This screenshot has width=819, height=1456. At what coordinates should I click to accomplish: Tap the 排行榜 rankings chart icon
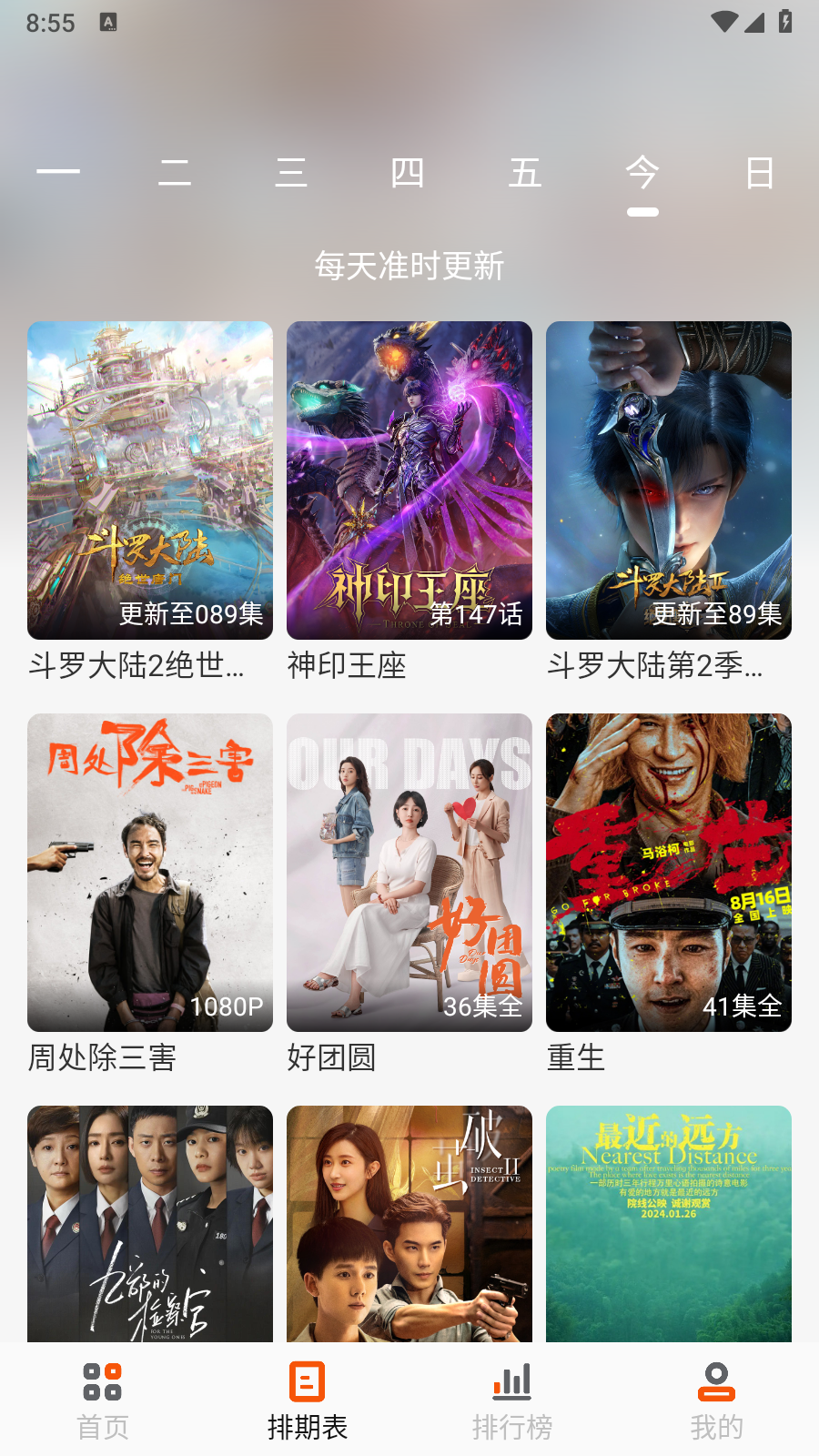[x=512, y=1382]
